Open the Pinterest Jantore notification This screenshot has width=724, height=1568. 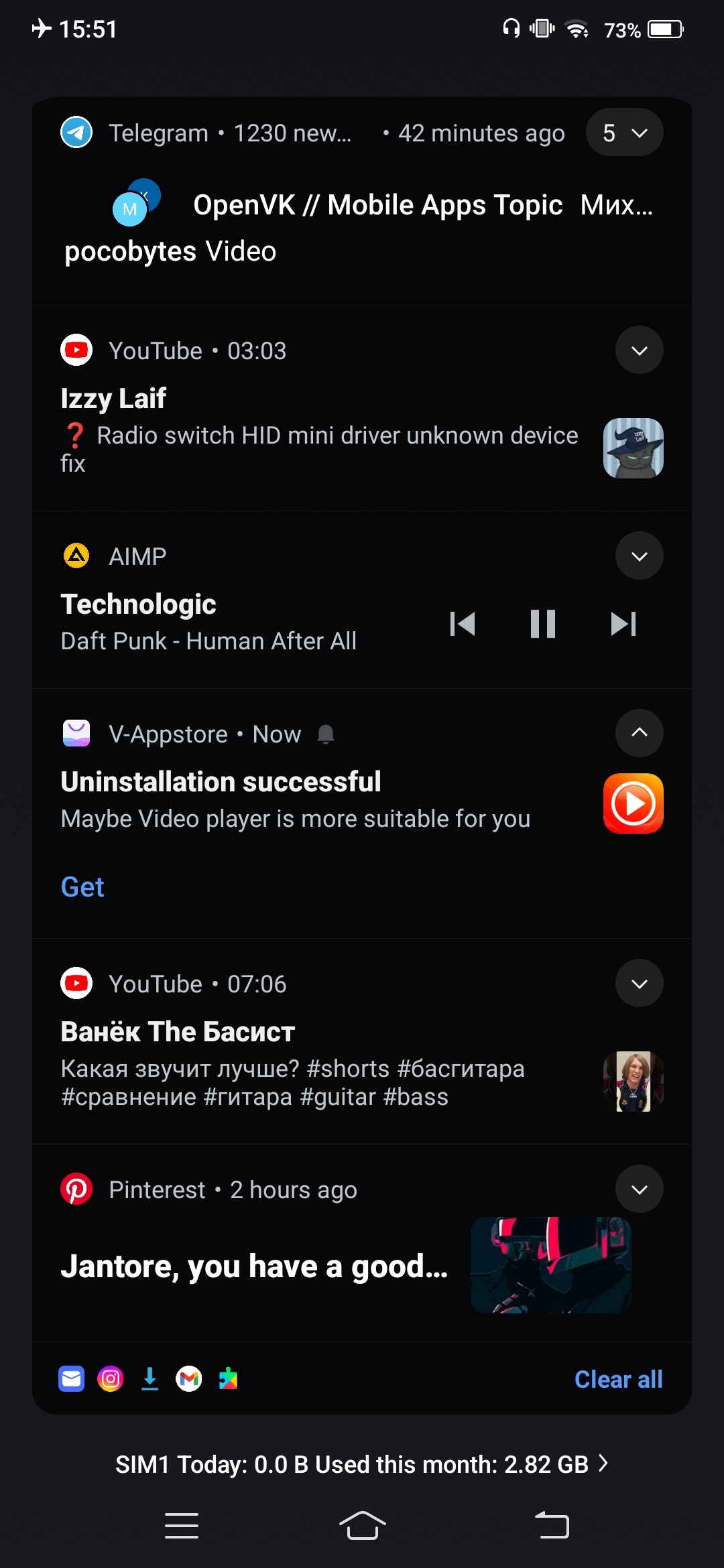point(255,1266)
